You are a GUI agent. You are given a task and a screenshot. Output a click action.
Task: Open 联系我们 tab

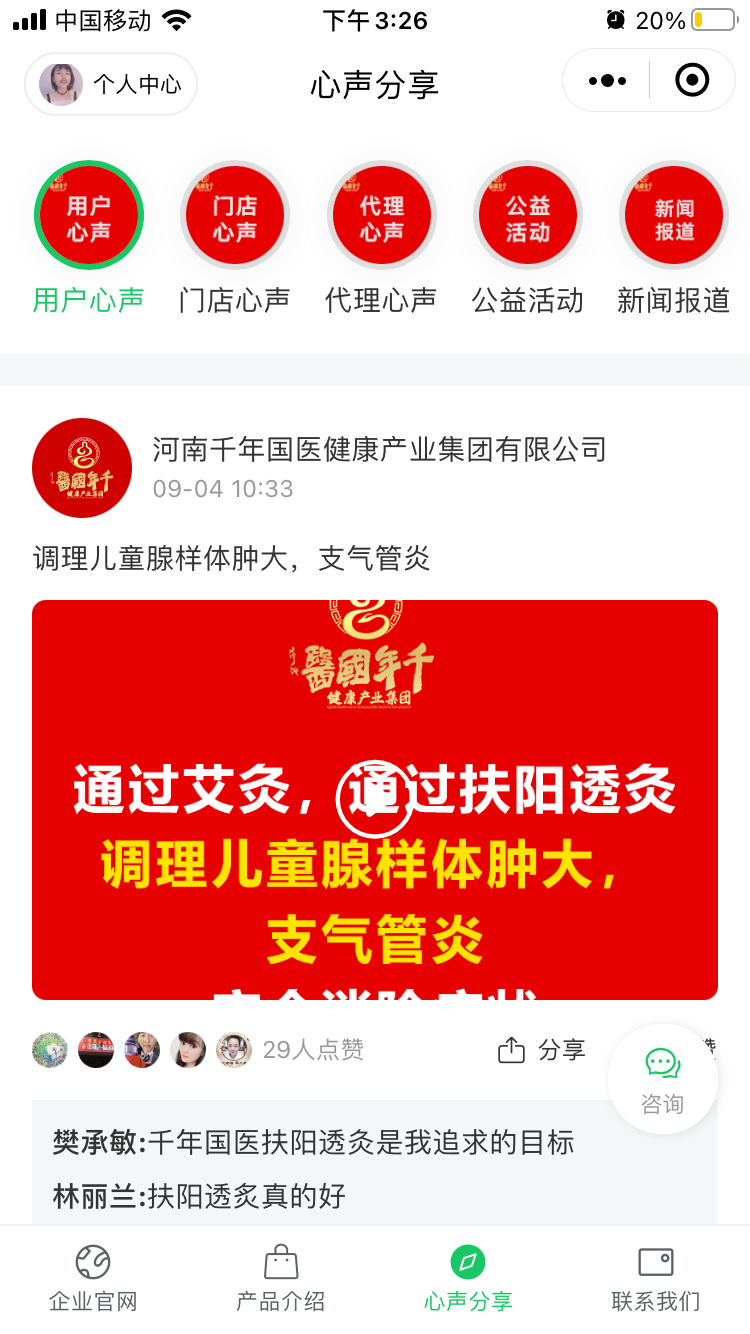tap(656, 1279)
